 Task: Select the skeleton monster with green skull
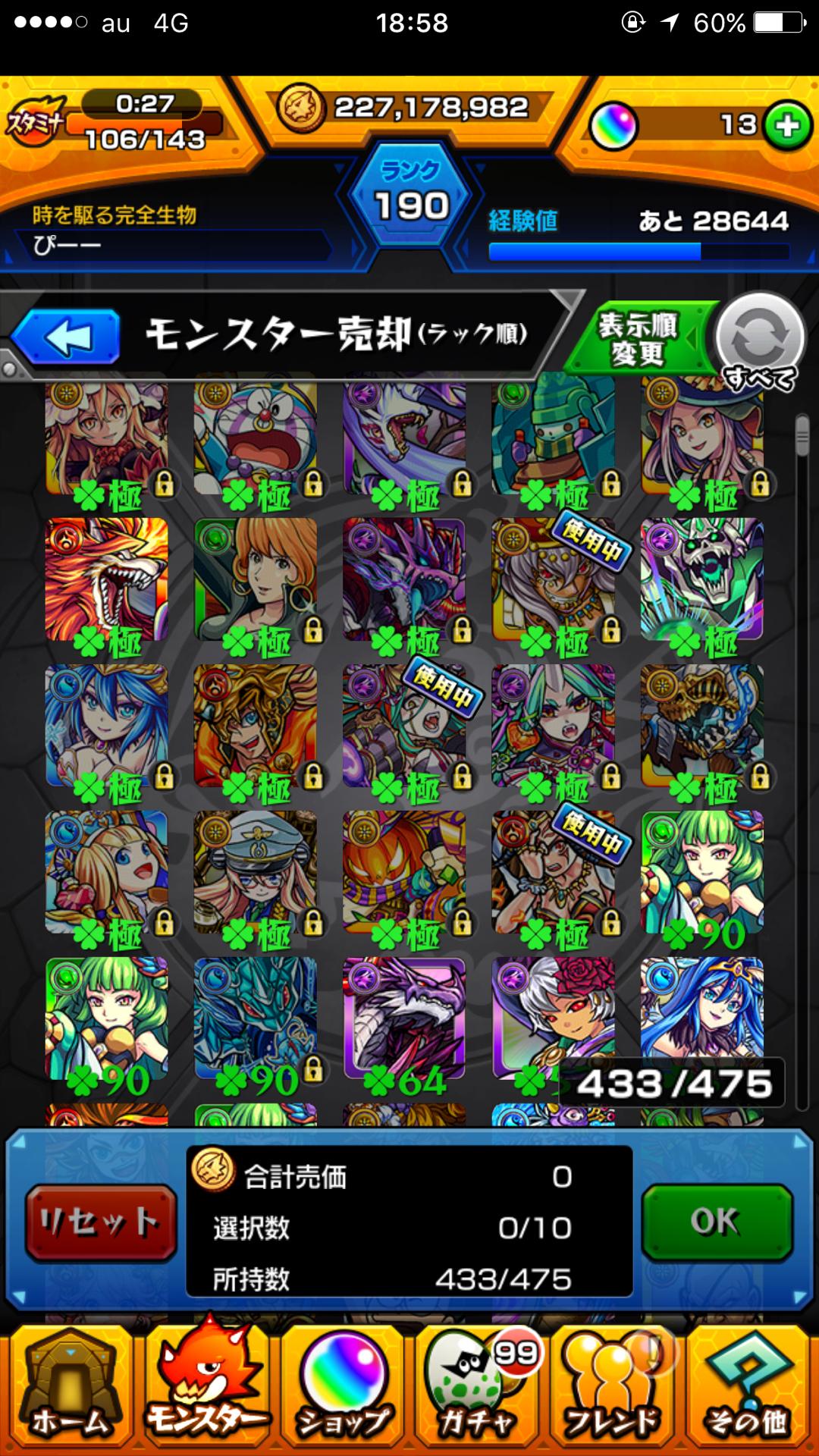[x=702, y=579]
